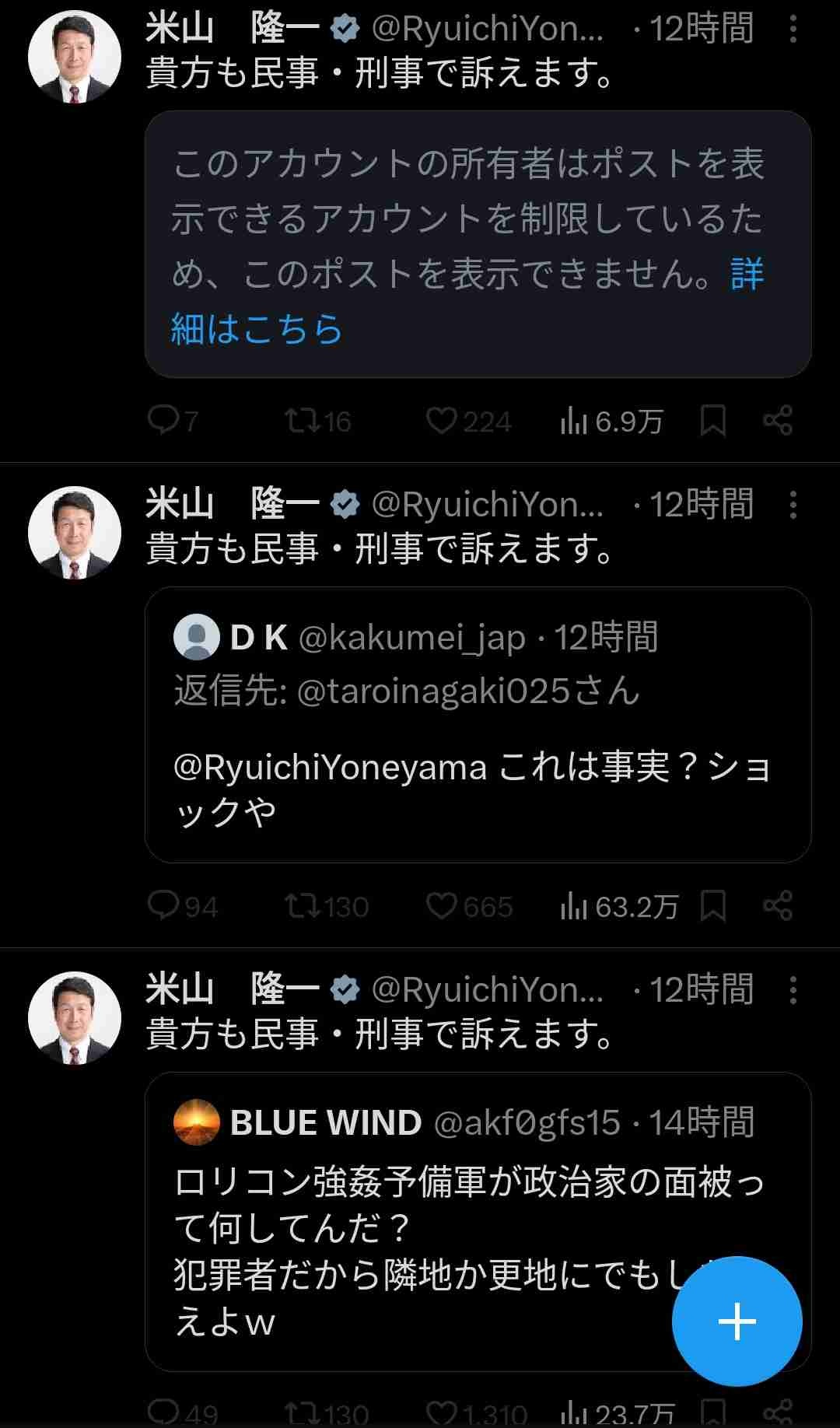840x1428 pixels.
Task: Bookmark the post with 63.2万 views
Action: point(712,906)
